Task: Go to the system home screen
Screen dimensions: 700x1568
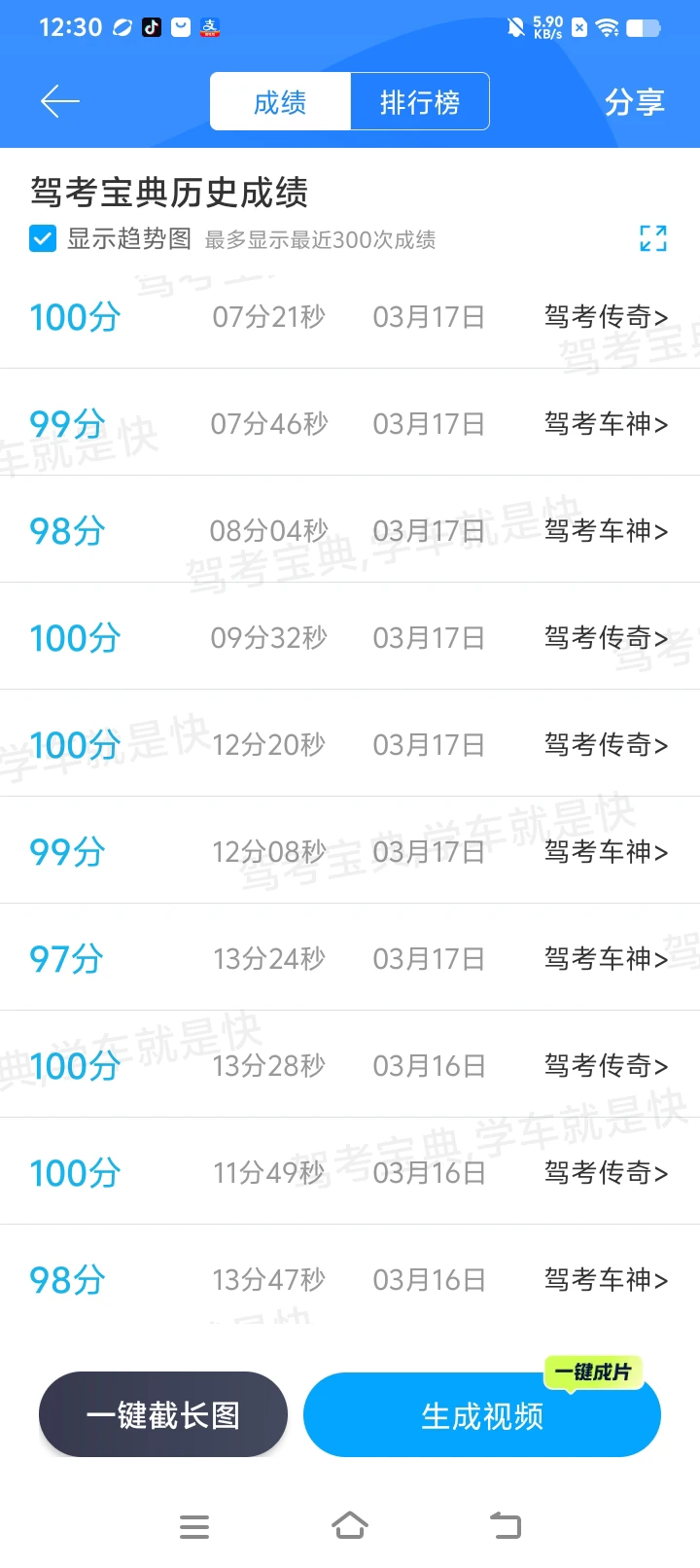Action: pos(350,1525)
